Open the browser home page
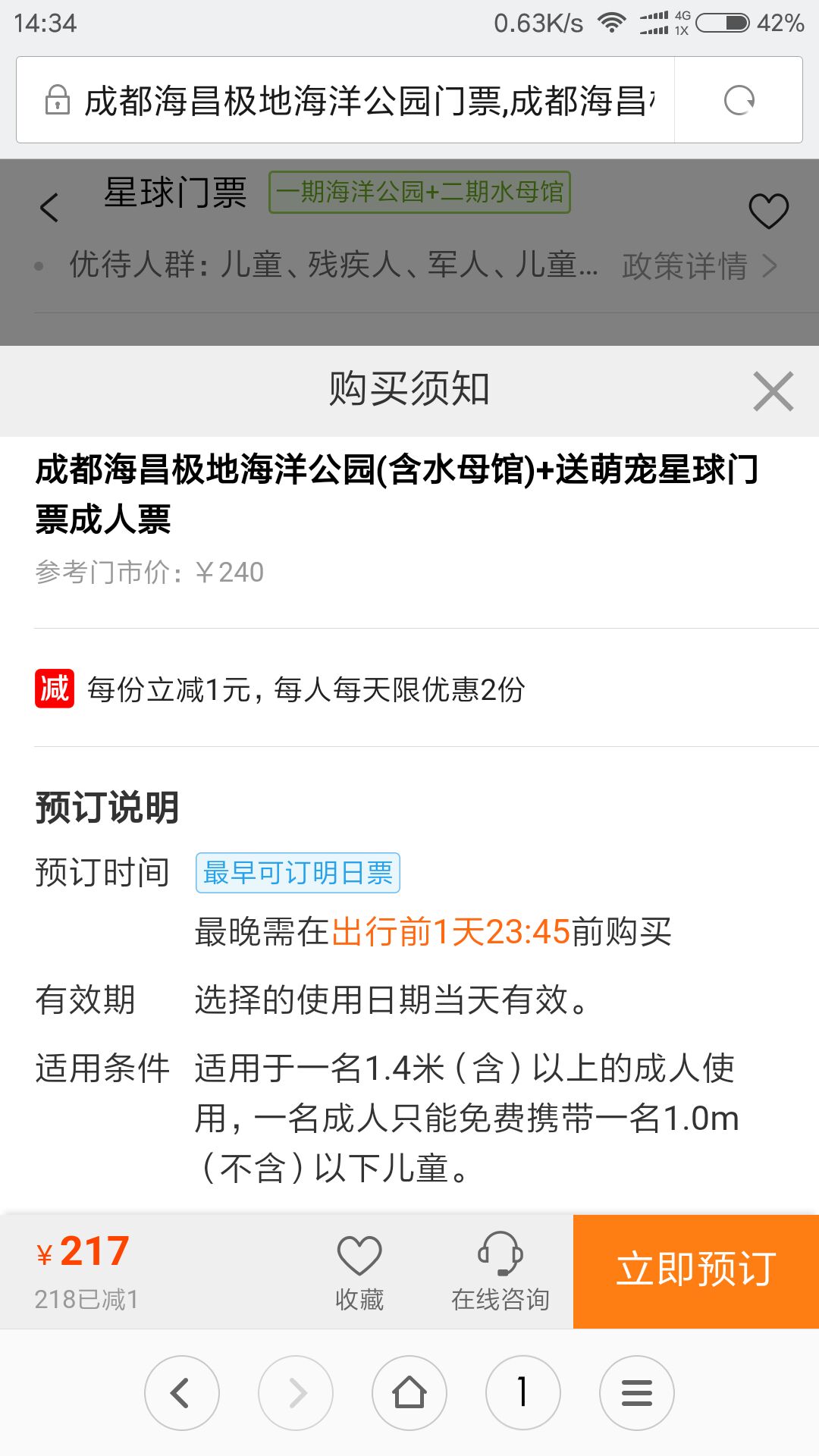The image size is (819, 1456). (x=409, y=1393)
